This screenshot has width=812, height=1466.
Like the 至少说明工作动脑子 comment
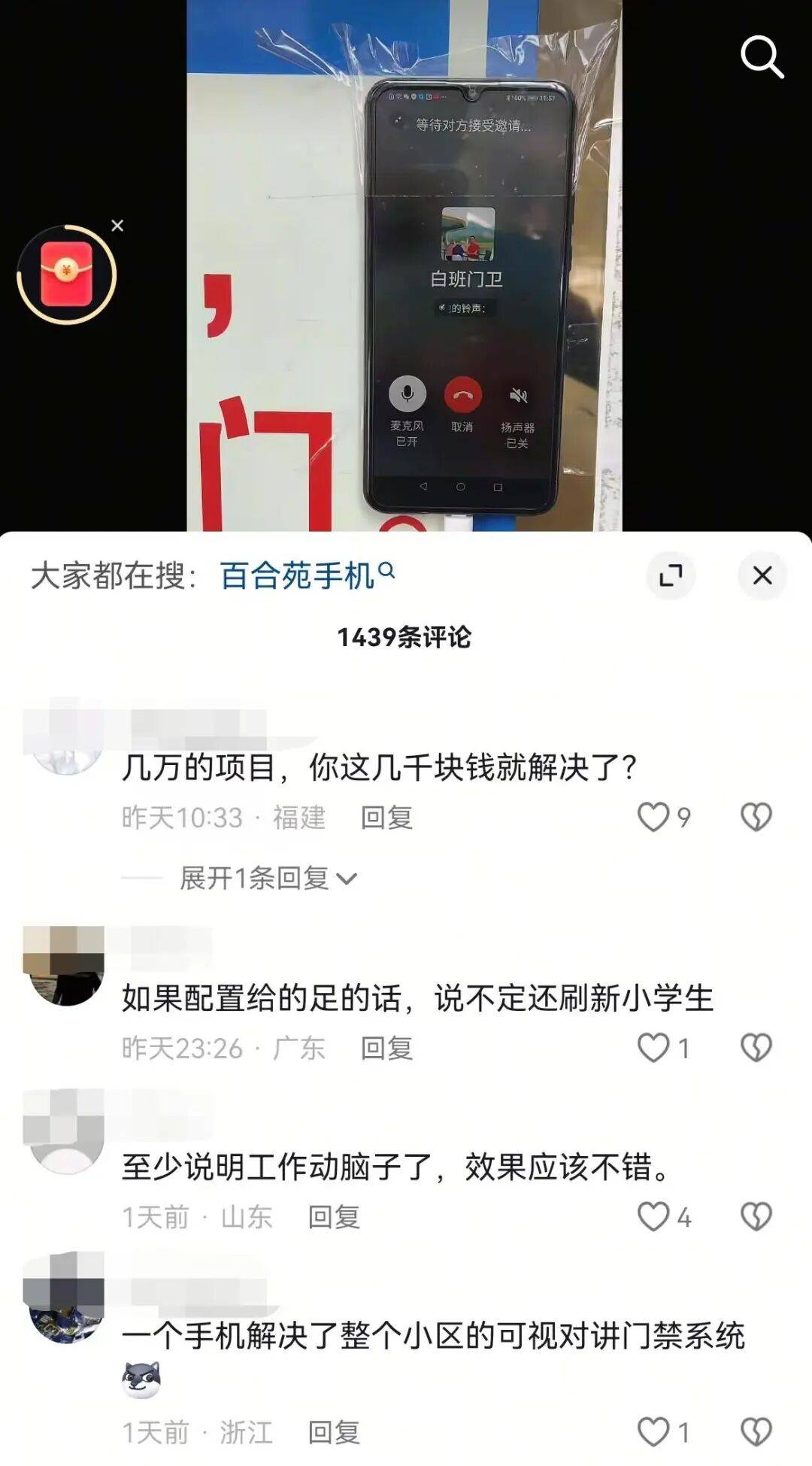pos(653,1216)
